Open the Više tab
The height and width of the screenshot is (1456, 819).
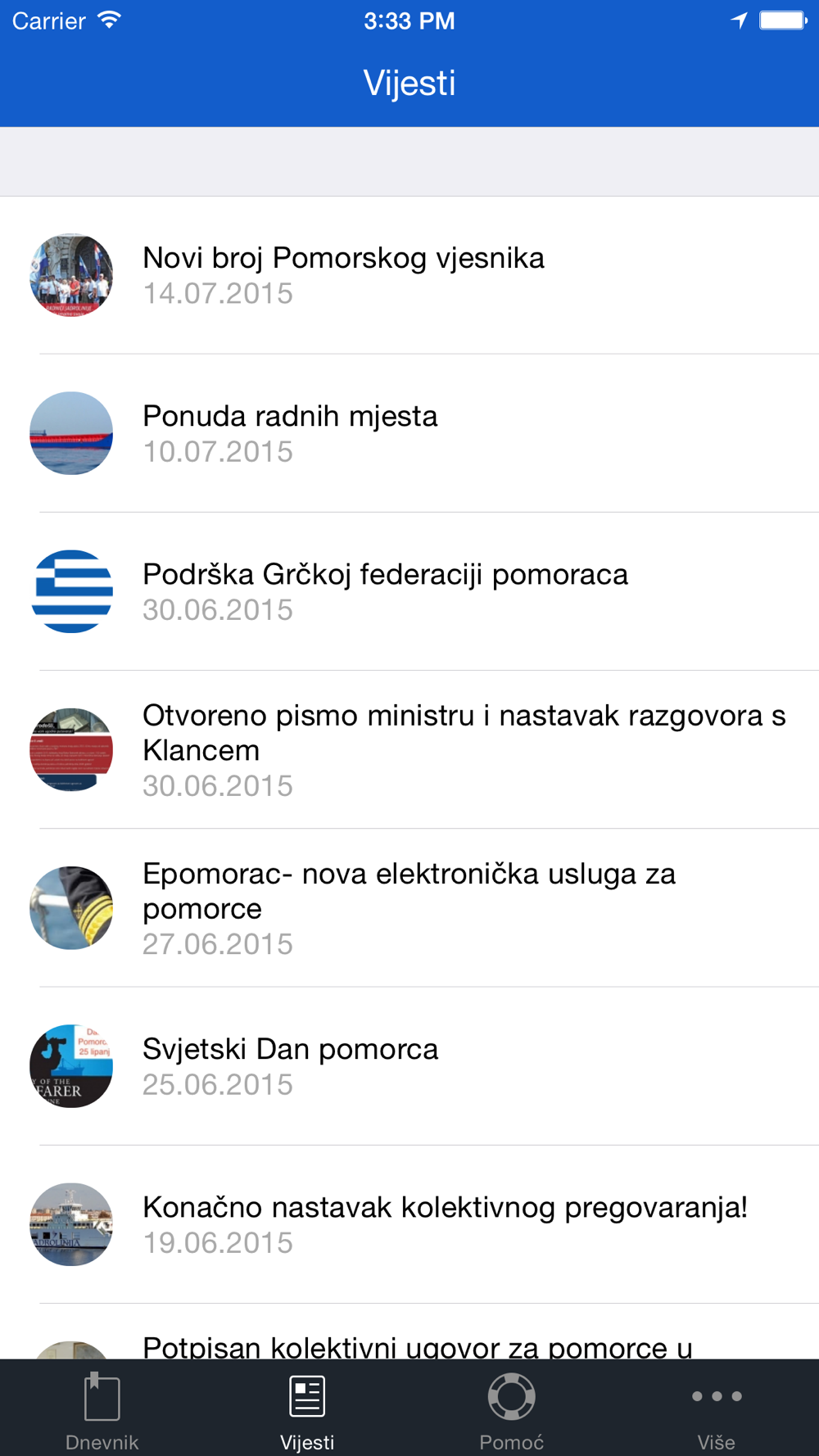click(x=717, y=1409)
